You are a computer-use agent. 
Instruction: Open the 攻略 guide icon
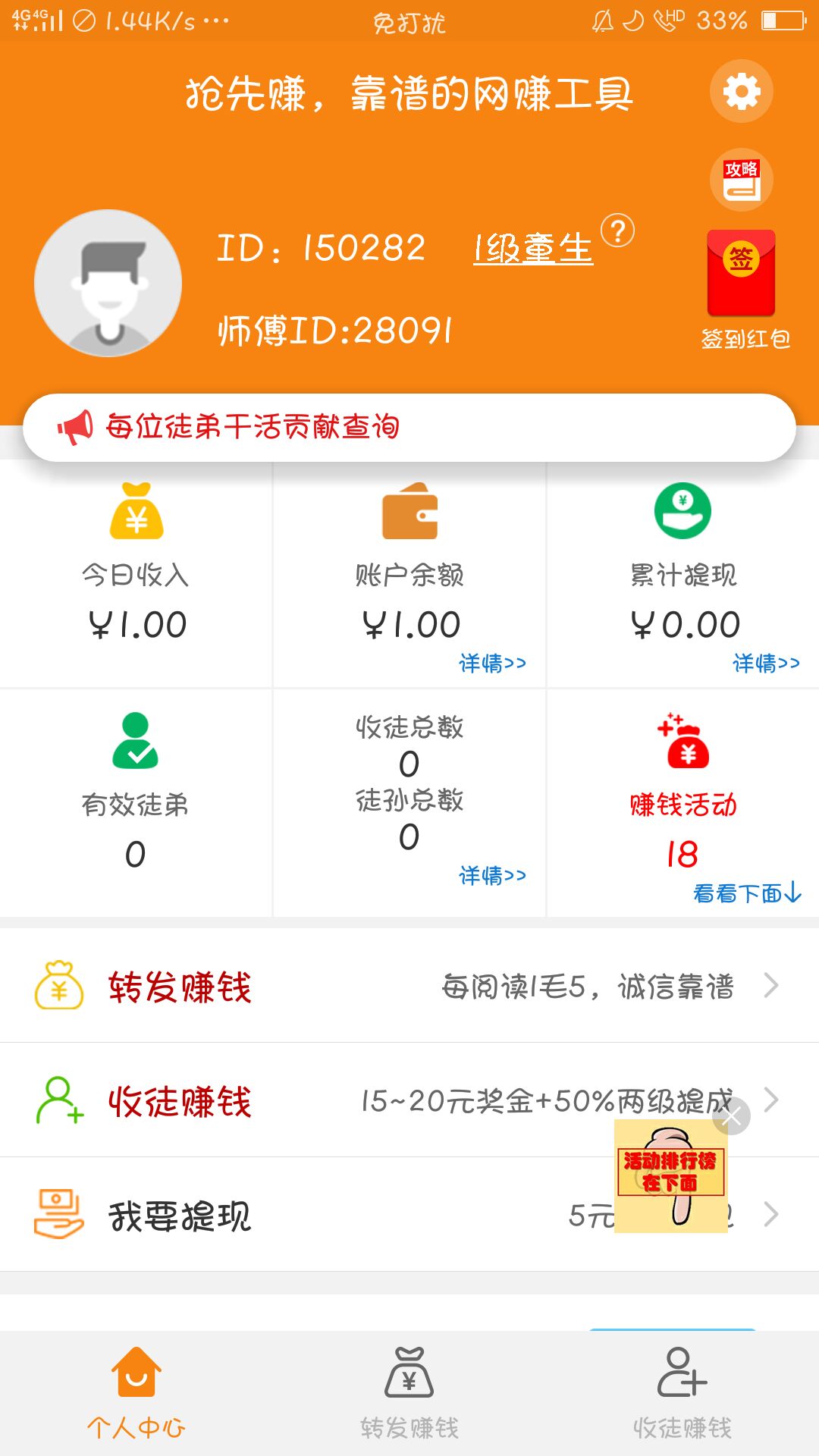[x=740, y=180]
